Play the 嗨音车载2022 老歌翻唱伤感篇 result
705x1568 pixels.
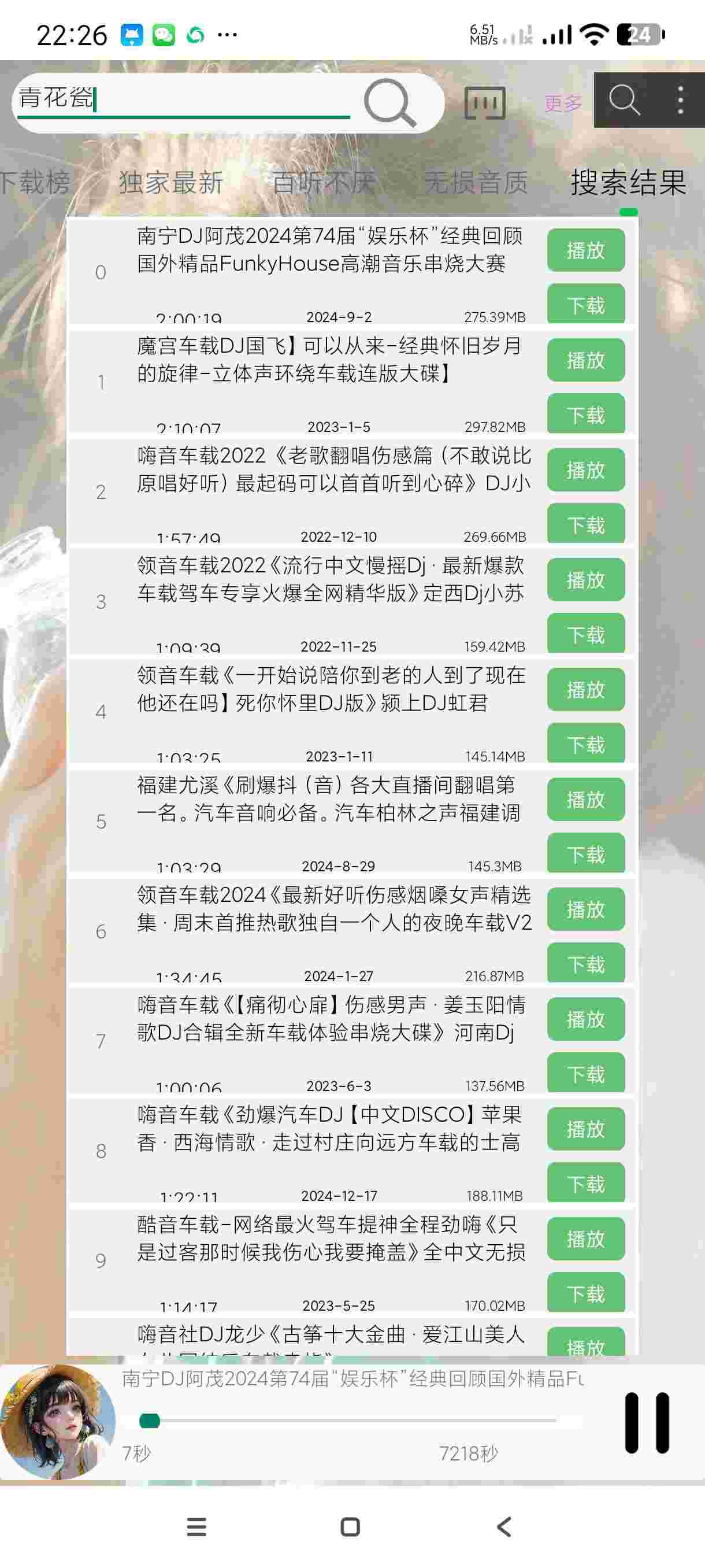click(x=585, y=470)
